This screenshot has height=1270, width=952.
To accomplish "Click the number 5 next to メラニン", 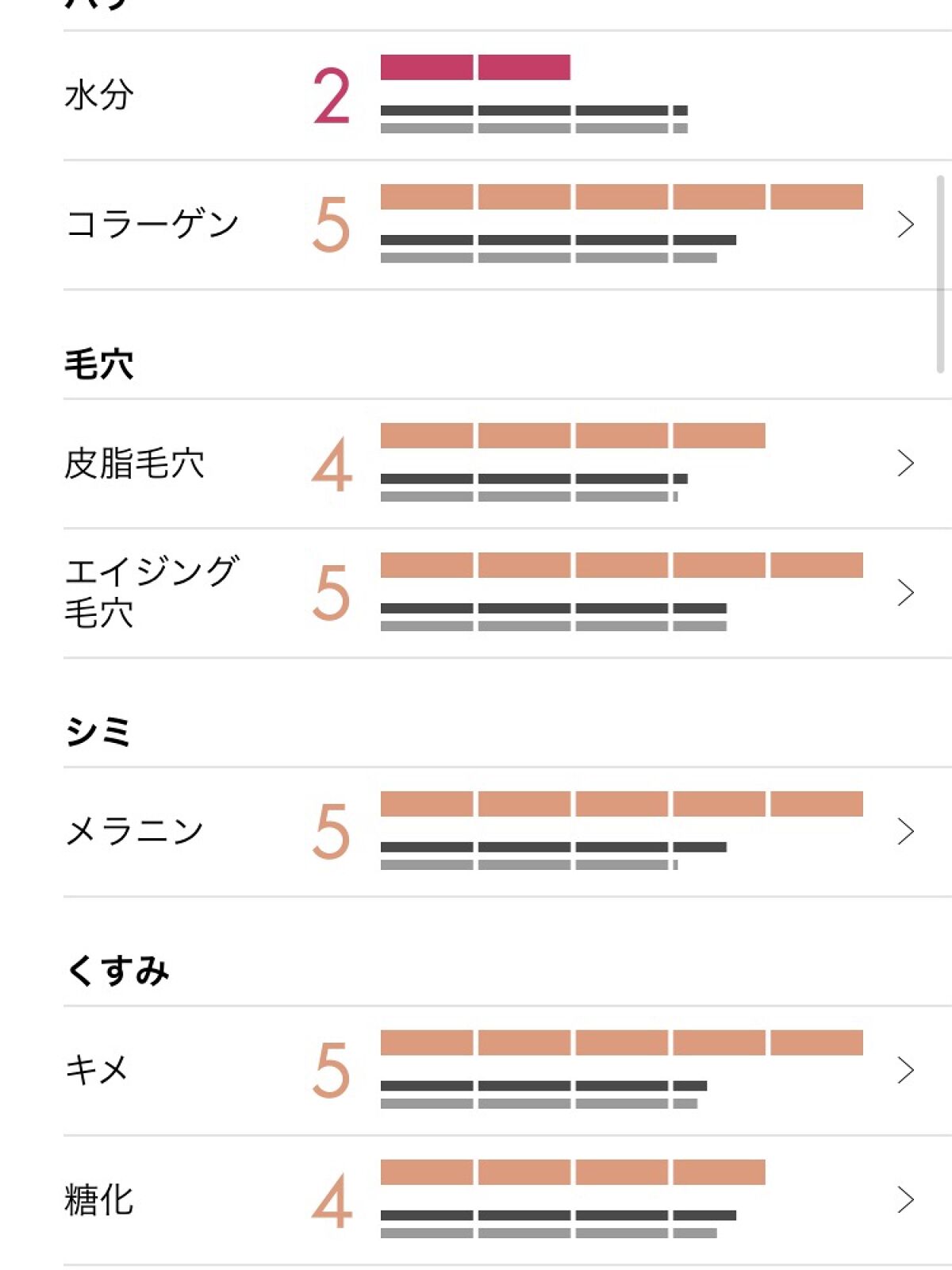I will click(336, 830).
